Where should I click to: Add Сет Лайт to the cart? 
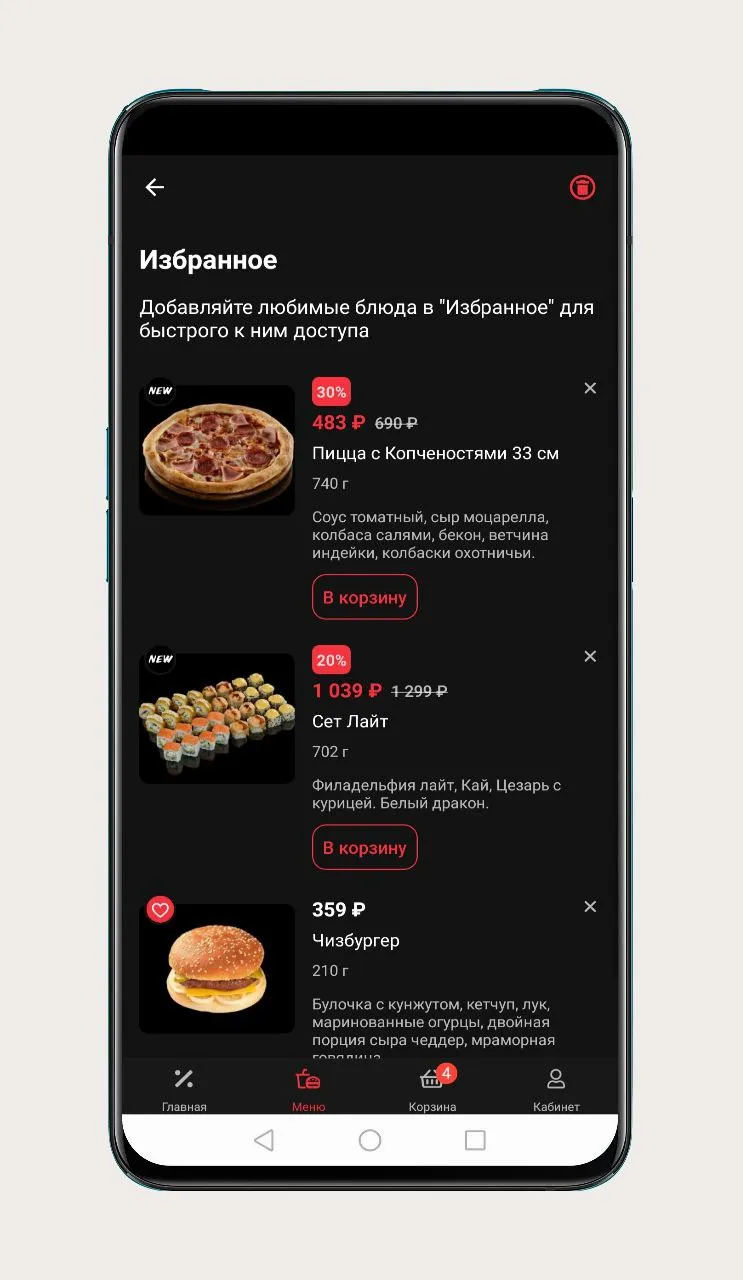(x=364, y=847)
